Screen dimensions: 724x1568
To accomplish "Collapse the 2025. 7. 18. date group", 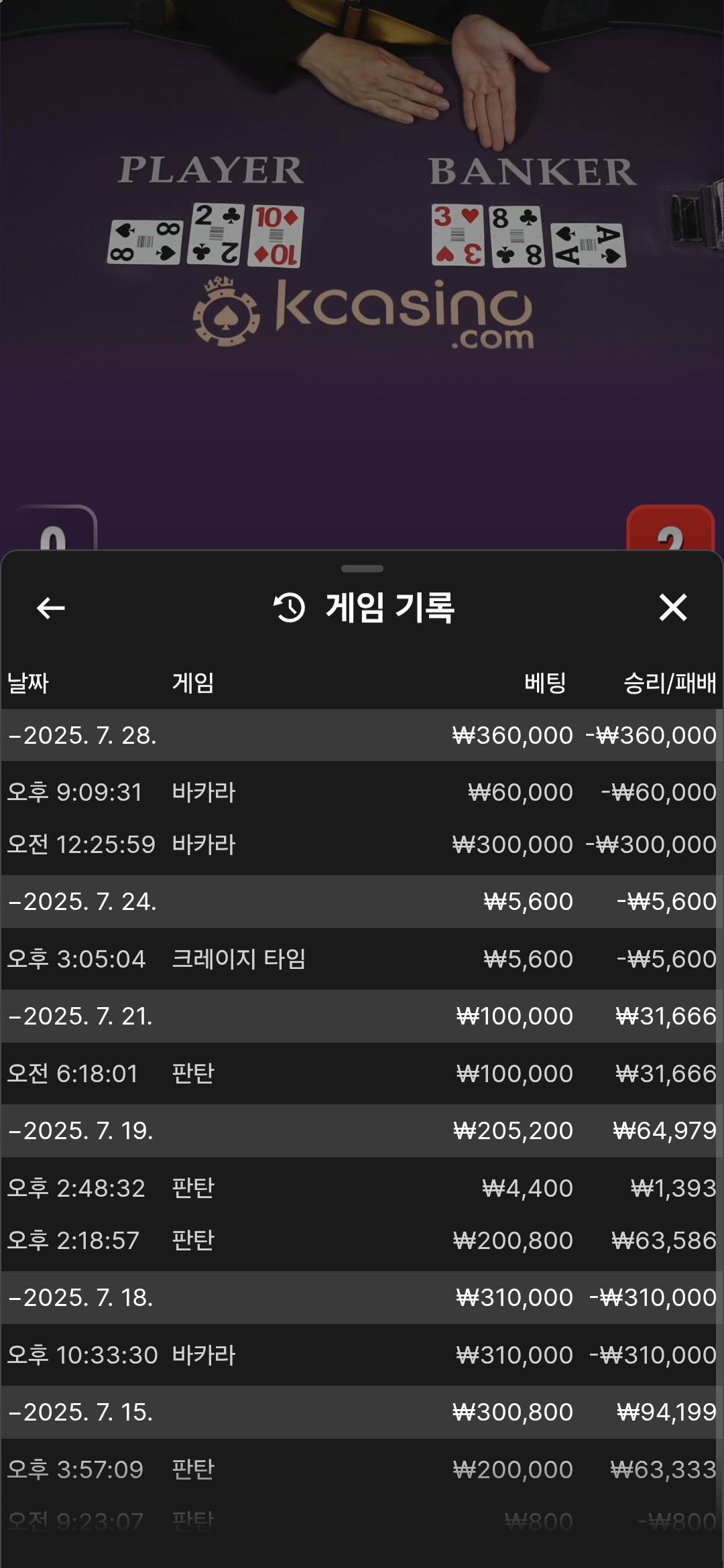I will pos(80,1297).
